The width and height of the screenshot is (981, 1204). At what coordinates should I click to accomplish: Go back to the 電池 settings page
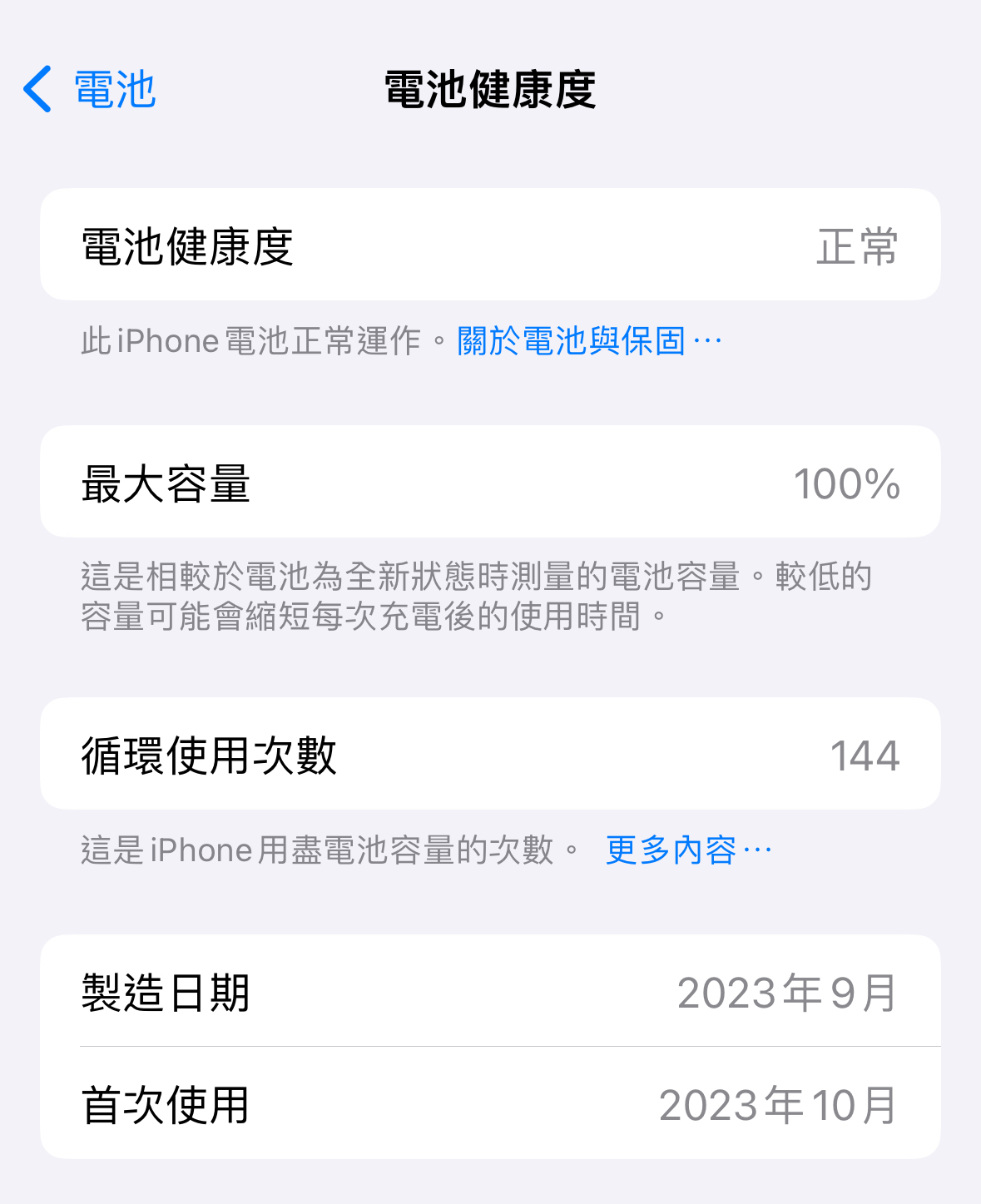[x=90, y=89]
